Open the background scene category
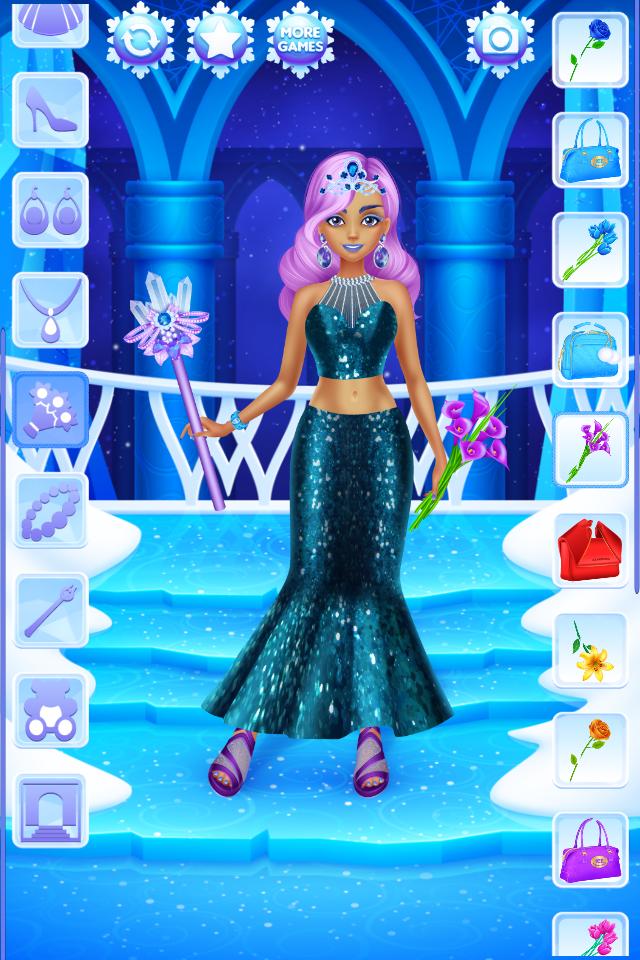Screen dimensions: 640x960 click(50, 811)
